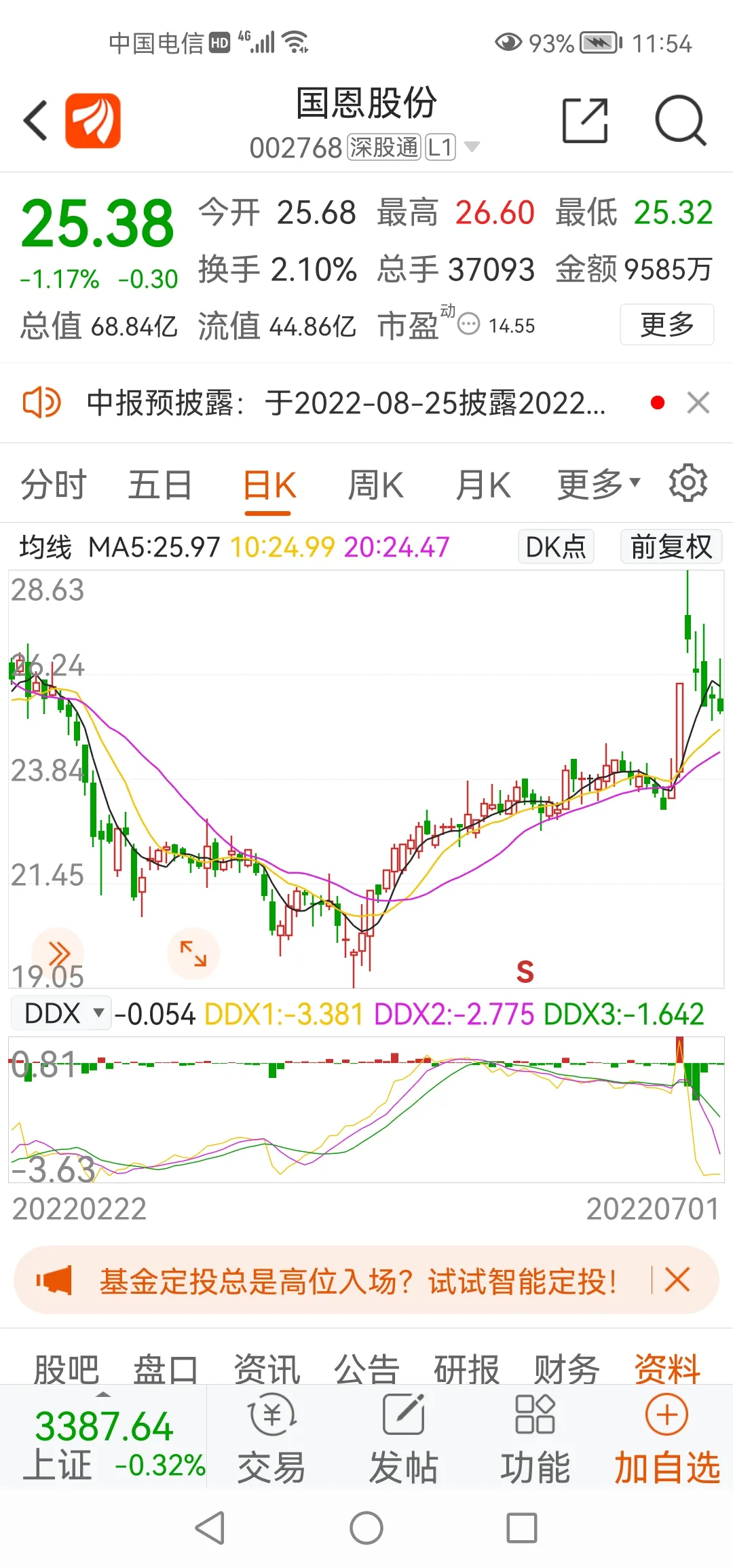Go back using the top-left arrow
This screenshot has height=1568, width=733.
(37, 121)
